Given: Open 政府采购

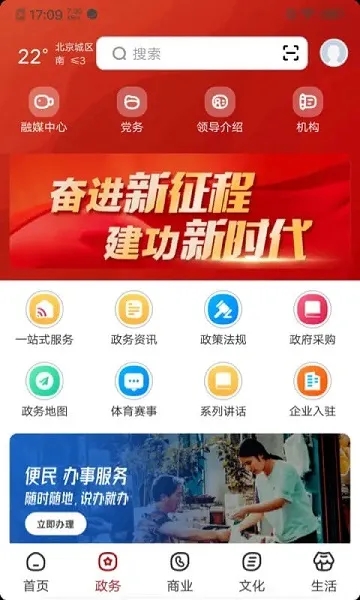Looking at the screenshot, I should pyautogui.click(x=312, y=318).
